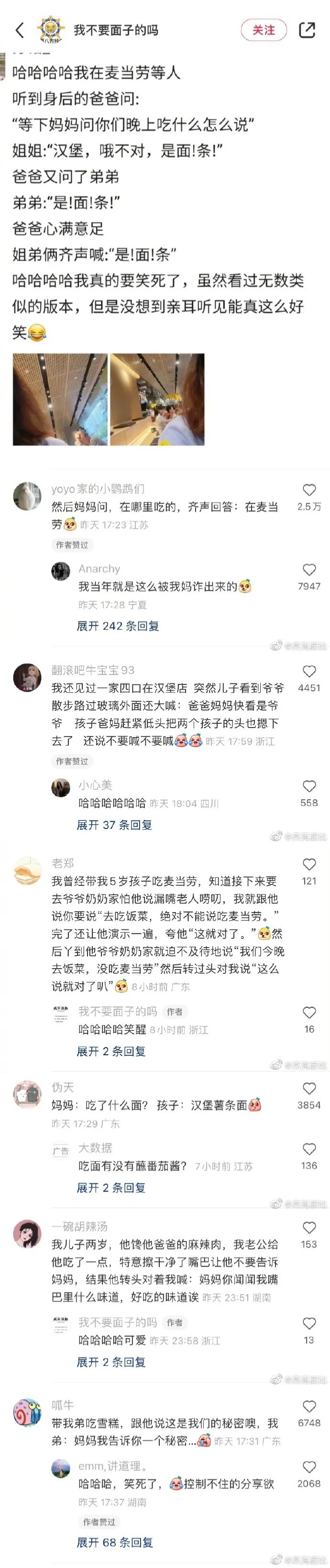Open the first photo in the post
330x1568 pixels.
tap(60, 399)
